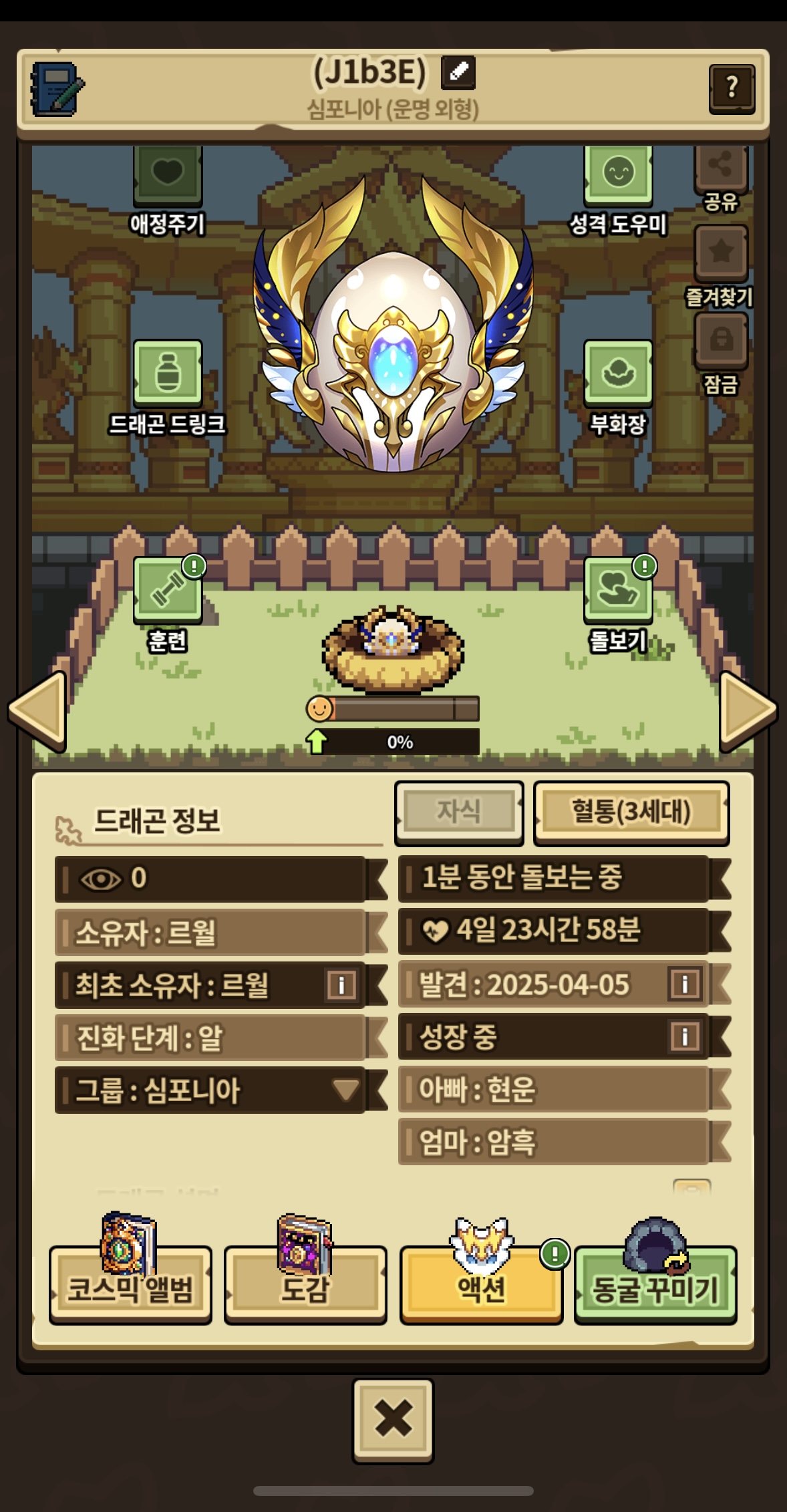This screenshot has width=787, height=1512.
Task: Edit the dragon name with pencil icon
Action: click(458, 73)
